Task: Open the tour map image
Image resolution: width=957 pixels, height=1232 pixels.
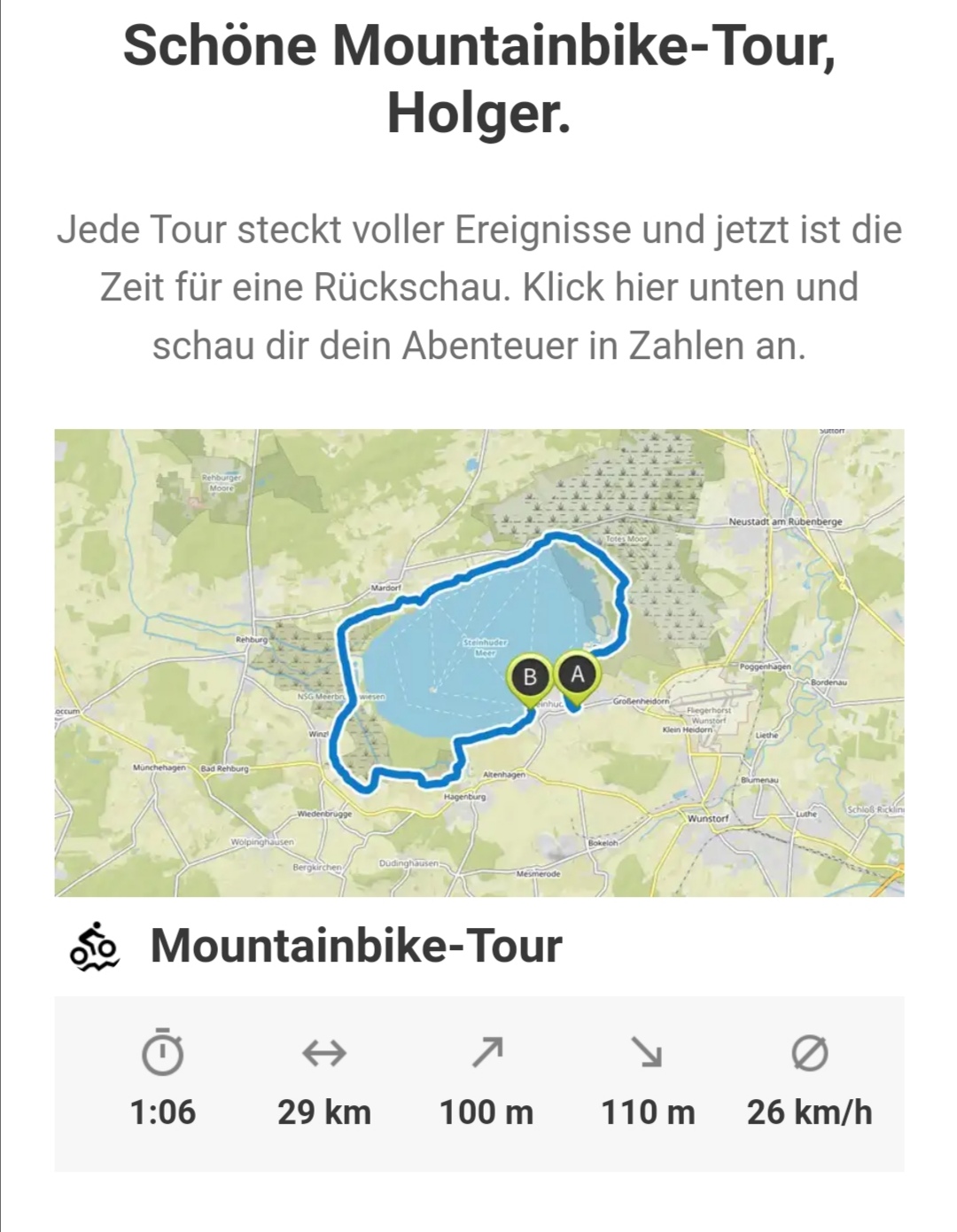Action: click(478, 662)
